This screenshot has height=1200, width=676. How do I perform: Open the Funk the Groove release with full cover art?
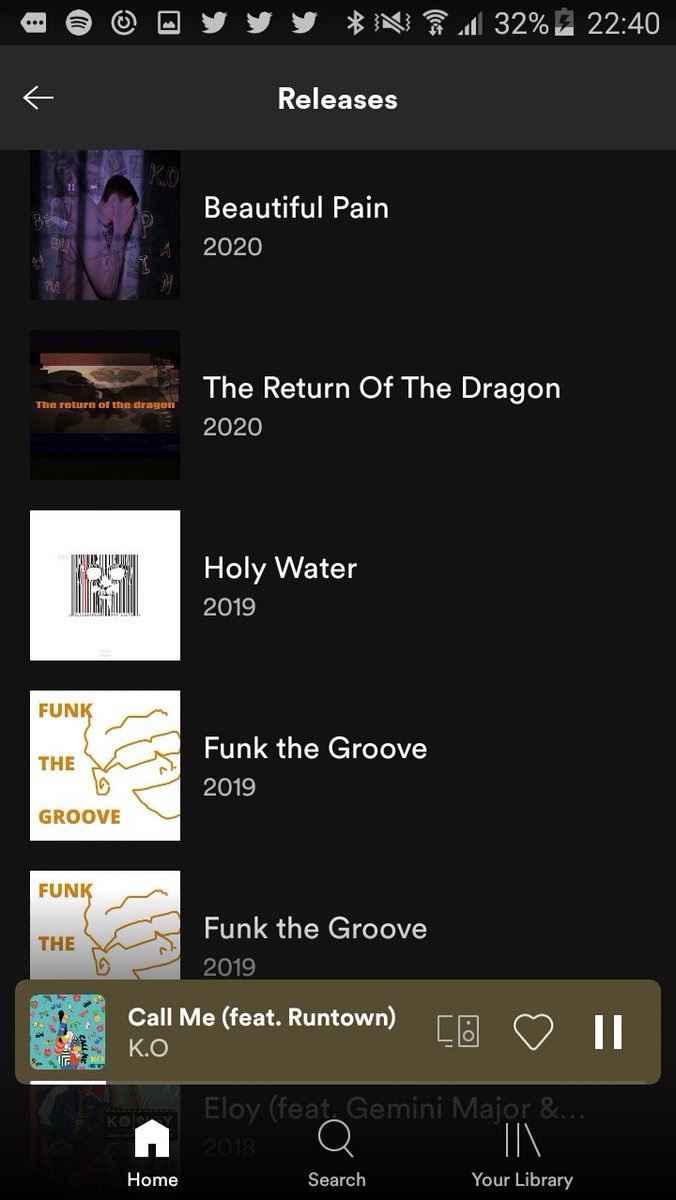tap(338, 765)
